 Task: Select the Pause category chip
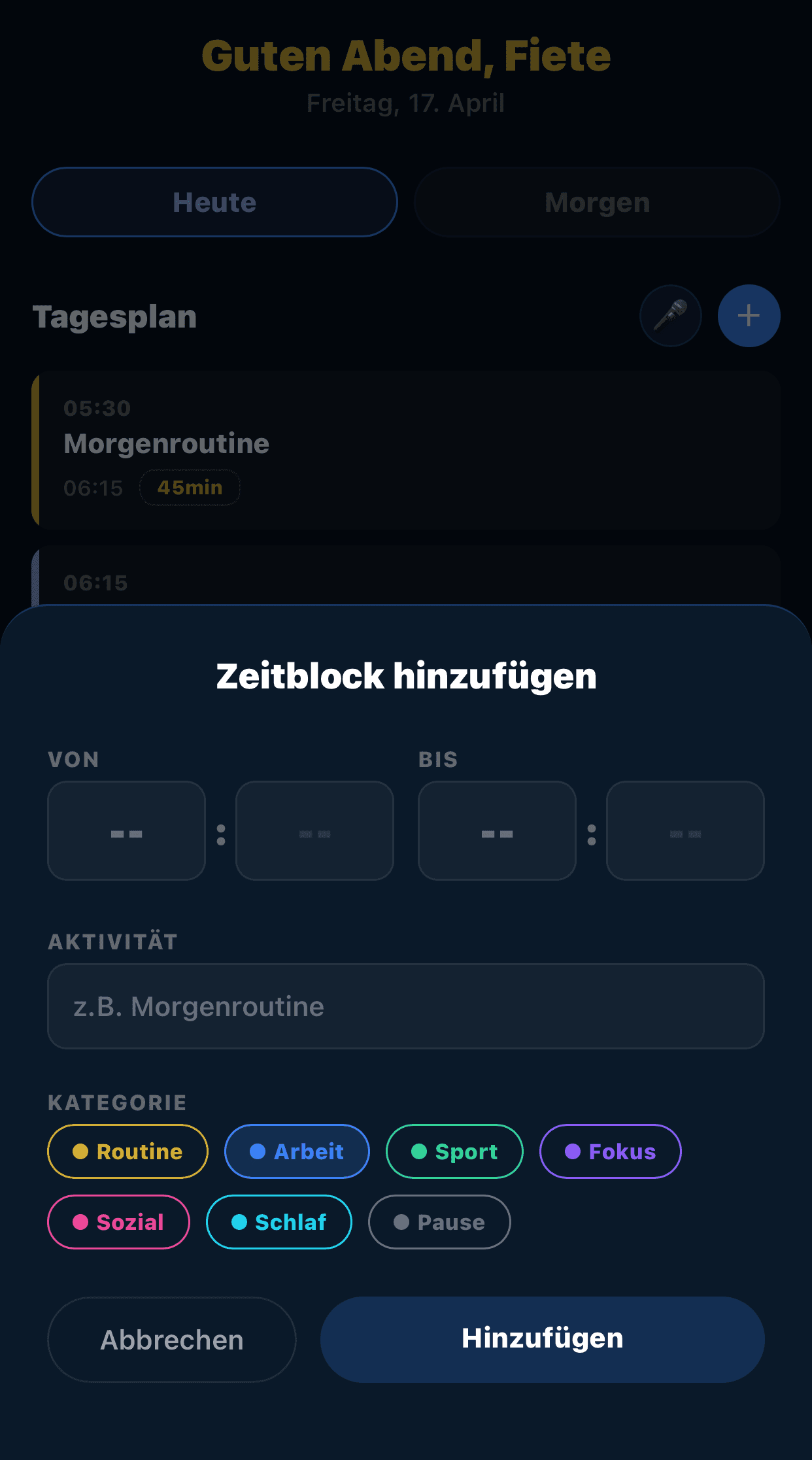tap(439, 1222)
